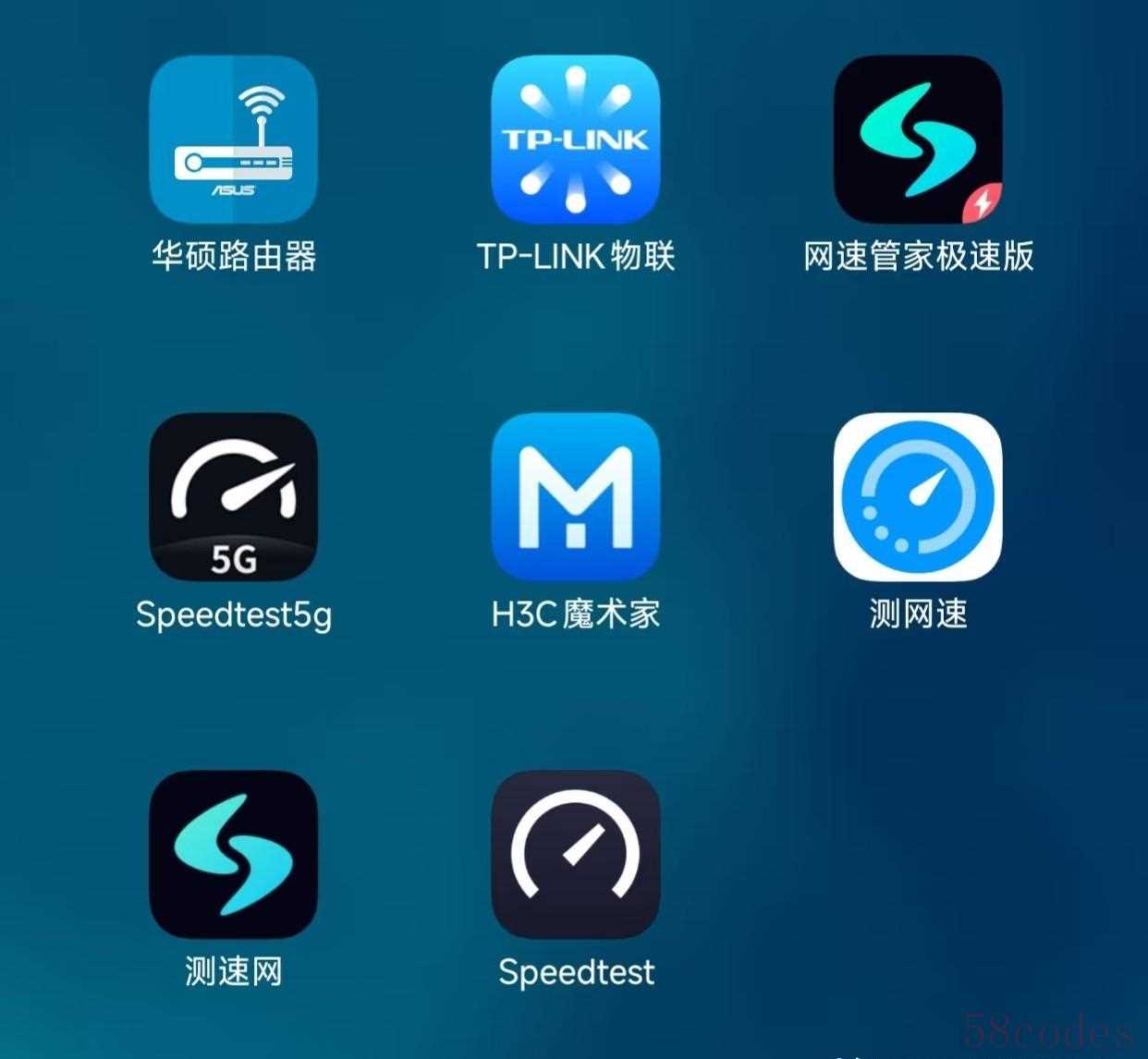Tap the 测网速 app icon
Image resolution: width=1148 pixels, height=1059 pixels.
917,497
